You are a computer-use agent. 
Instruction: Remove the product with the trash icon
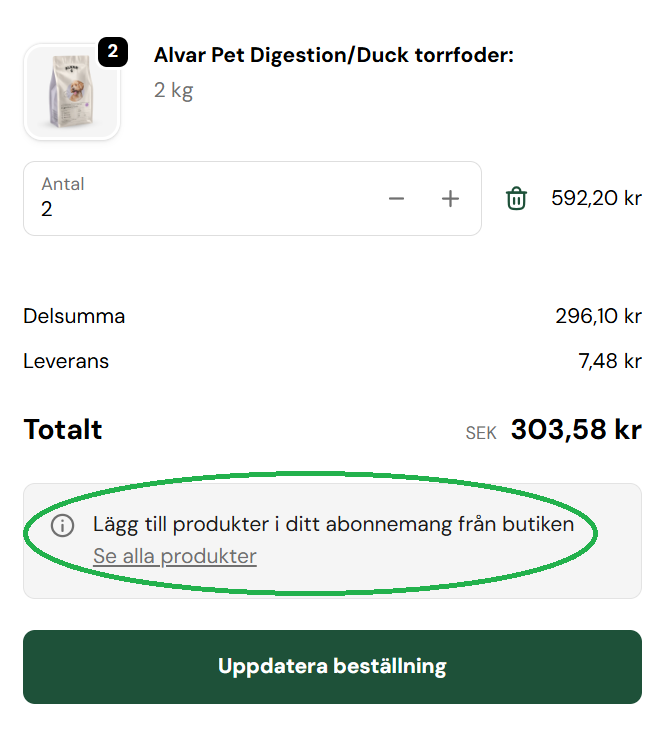coord(516,198)
